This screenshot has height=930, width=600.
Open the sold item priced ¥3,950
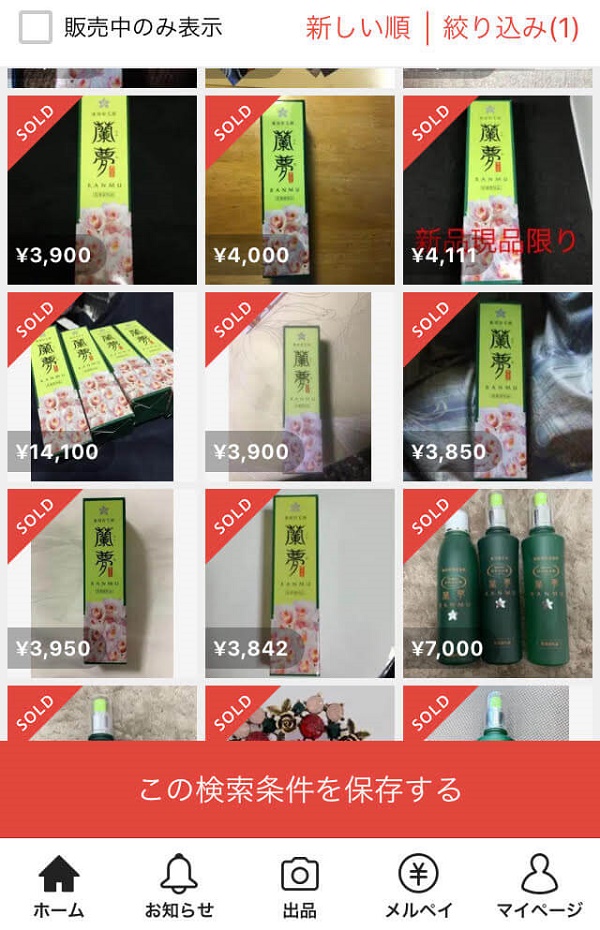click(102, 583)
